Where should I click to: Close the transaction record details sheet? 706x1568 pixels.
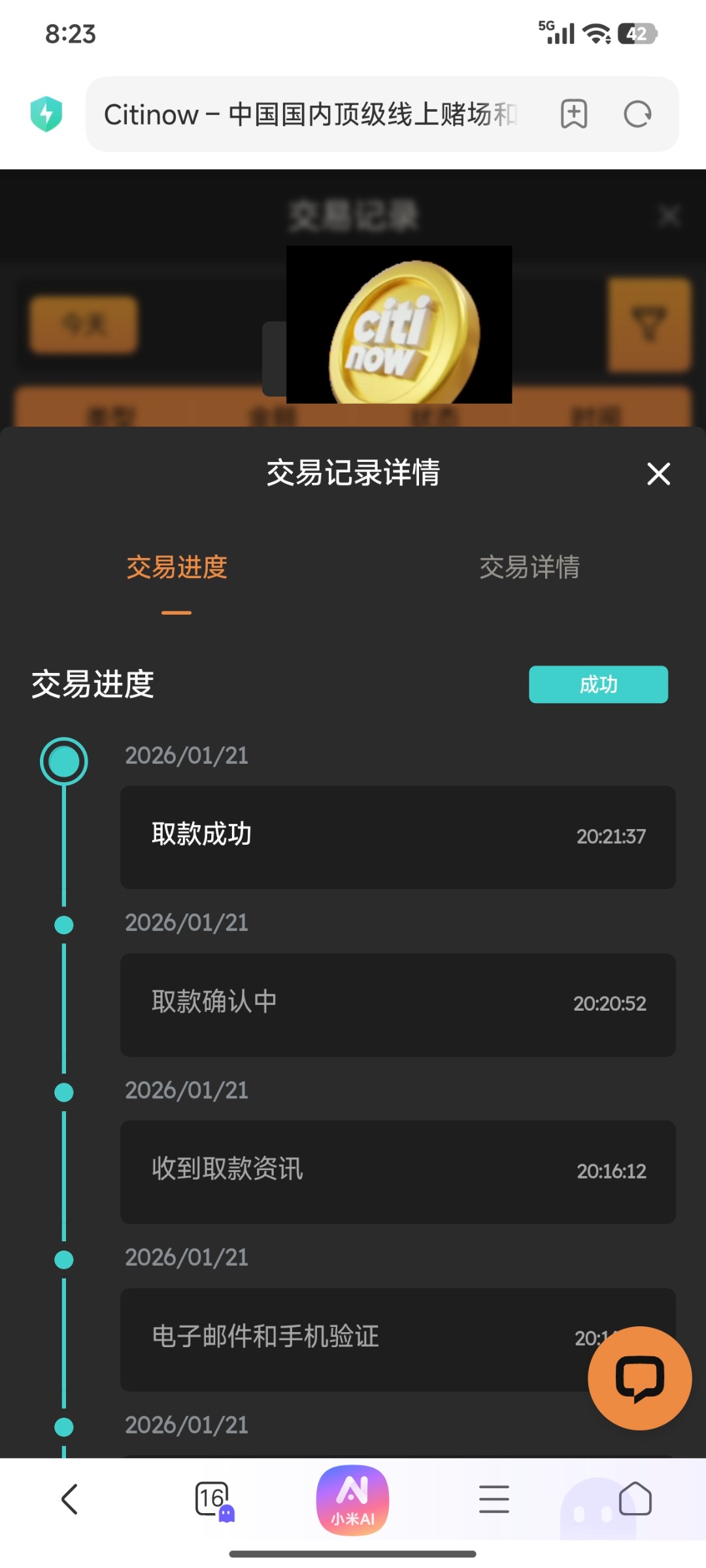(658, 474)
